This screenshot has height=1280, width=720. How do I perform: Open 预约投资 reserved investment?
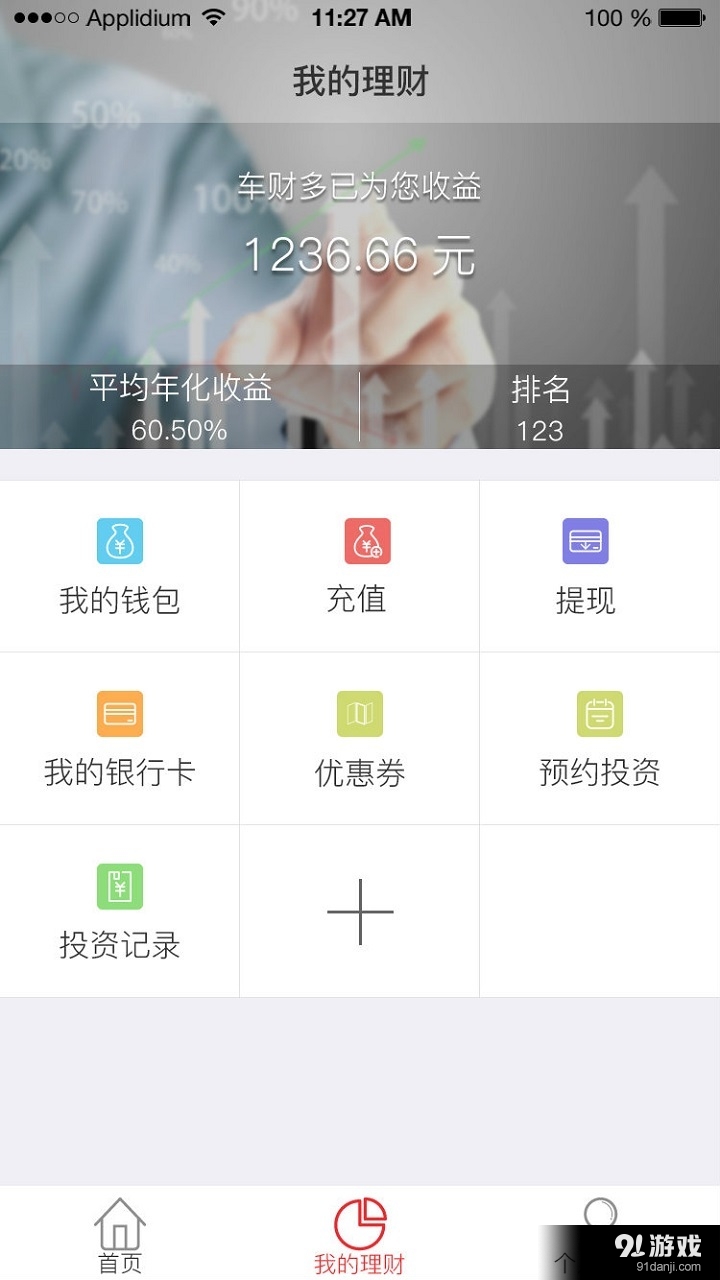598,738
